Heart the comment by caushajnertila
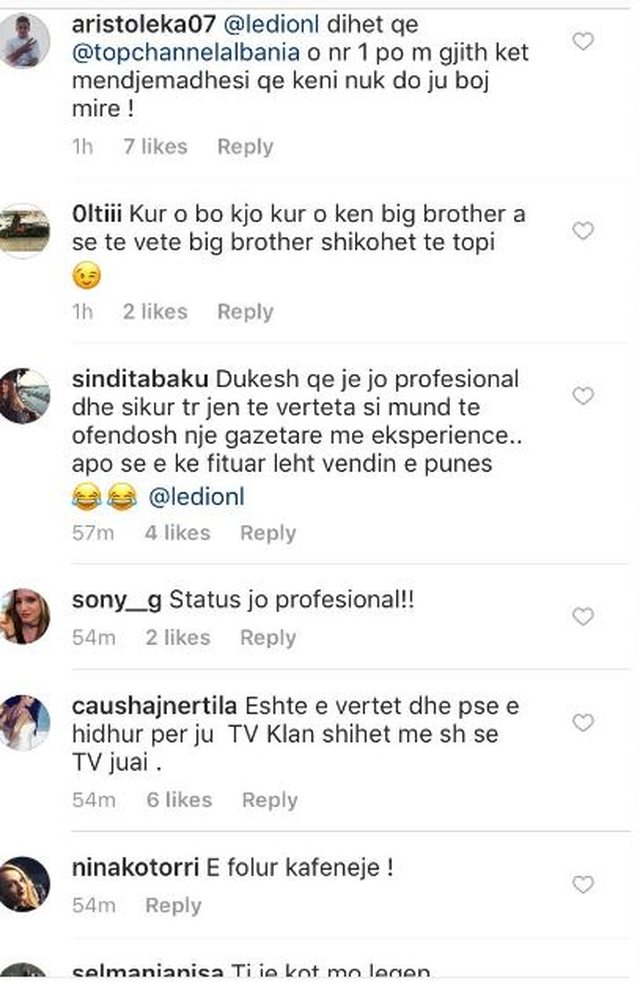640x983 pixels. pyautogui.click(x=582, y=722)
